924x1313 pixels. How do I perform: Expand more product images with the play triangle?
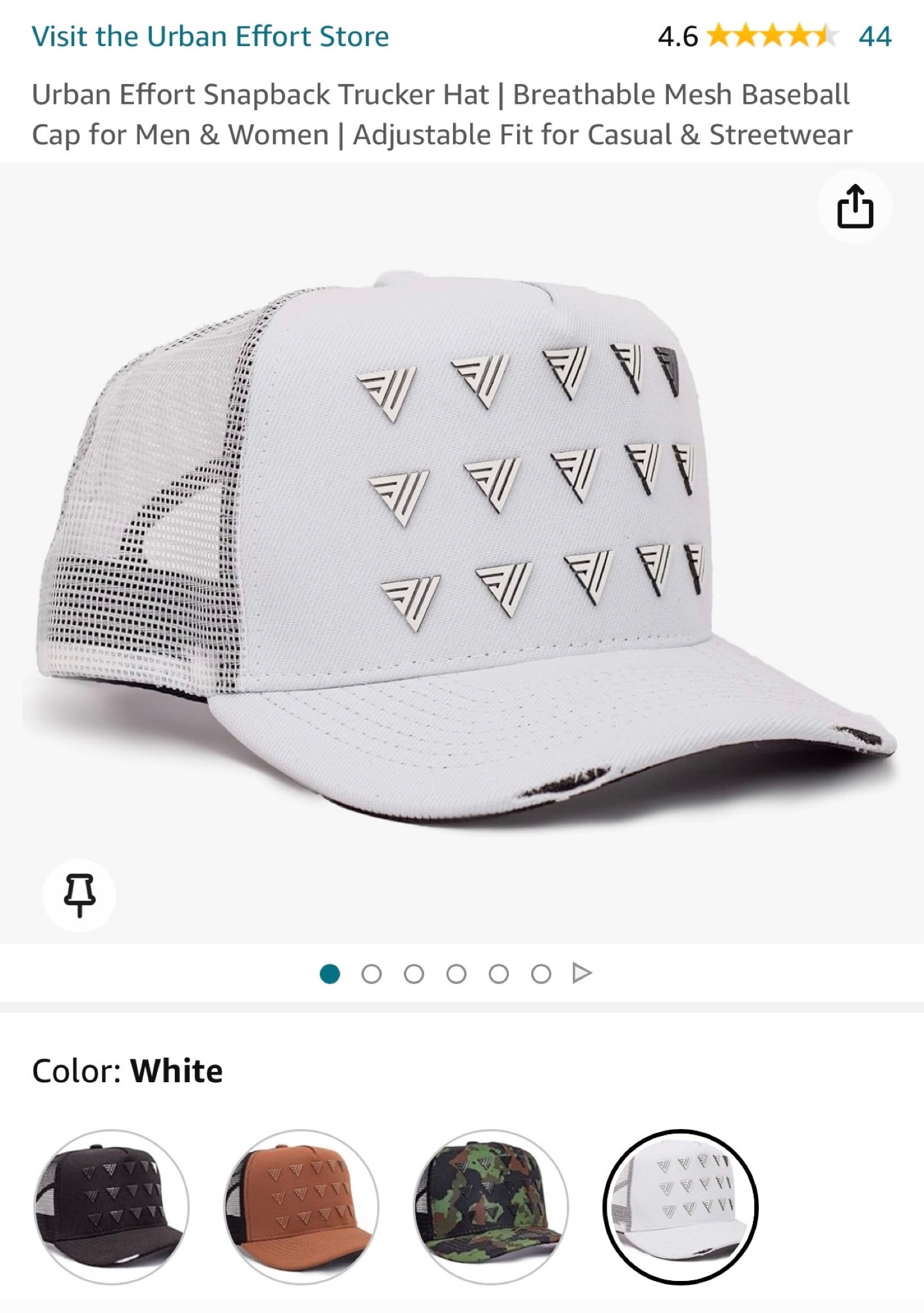582,972
